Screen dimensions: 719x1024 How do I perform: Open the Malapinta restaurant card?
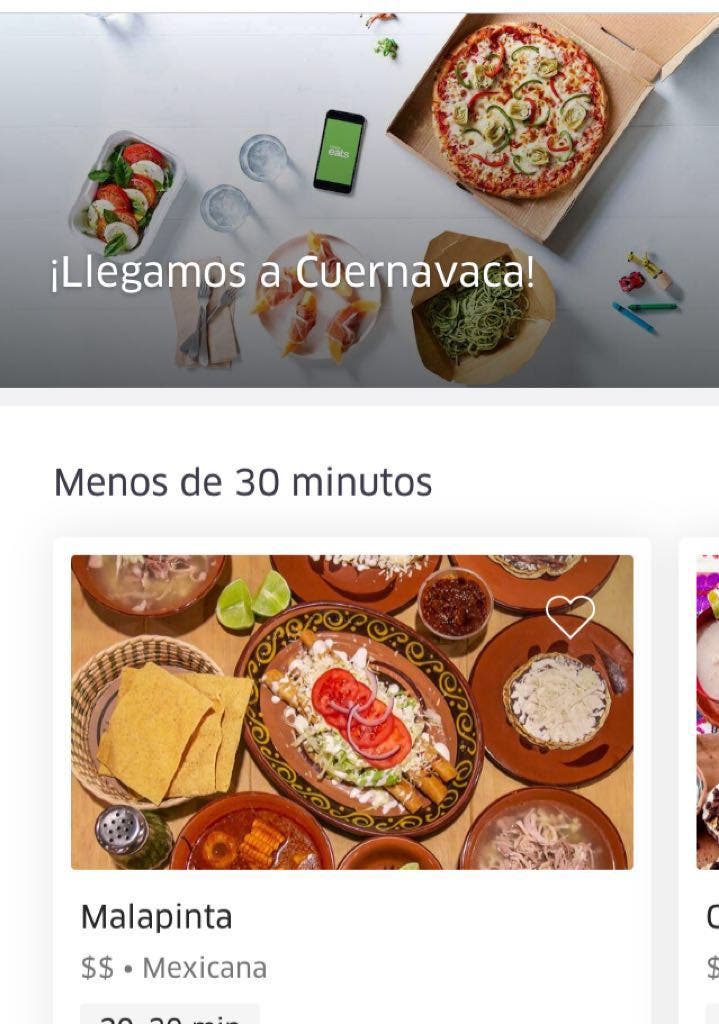351,750
